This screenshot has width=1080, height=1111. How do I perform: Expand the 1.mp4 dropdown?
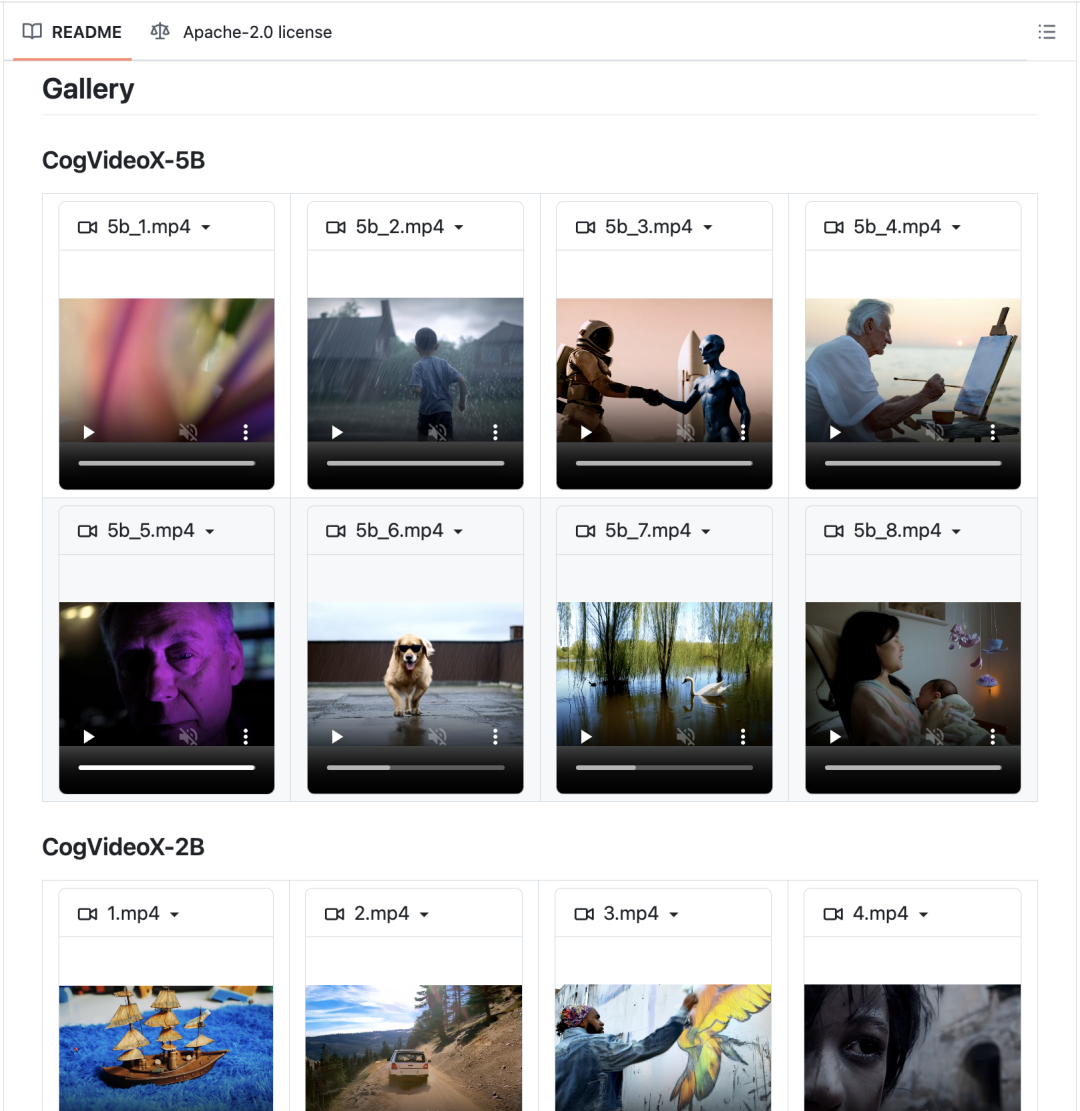pyautogui.click(x=175, y=915)
